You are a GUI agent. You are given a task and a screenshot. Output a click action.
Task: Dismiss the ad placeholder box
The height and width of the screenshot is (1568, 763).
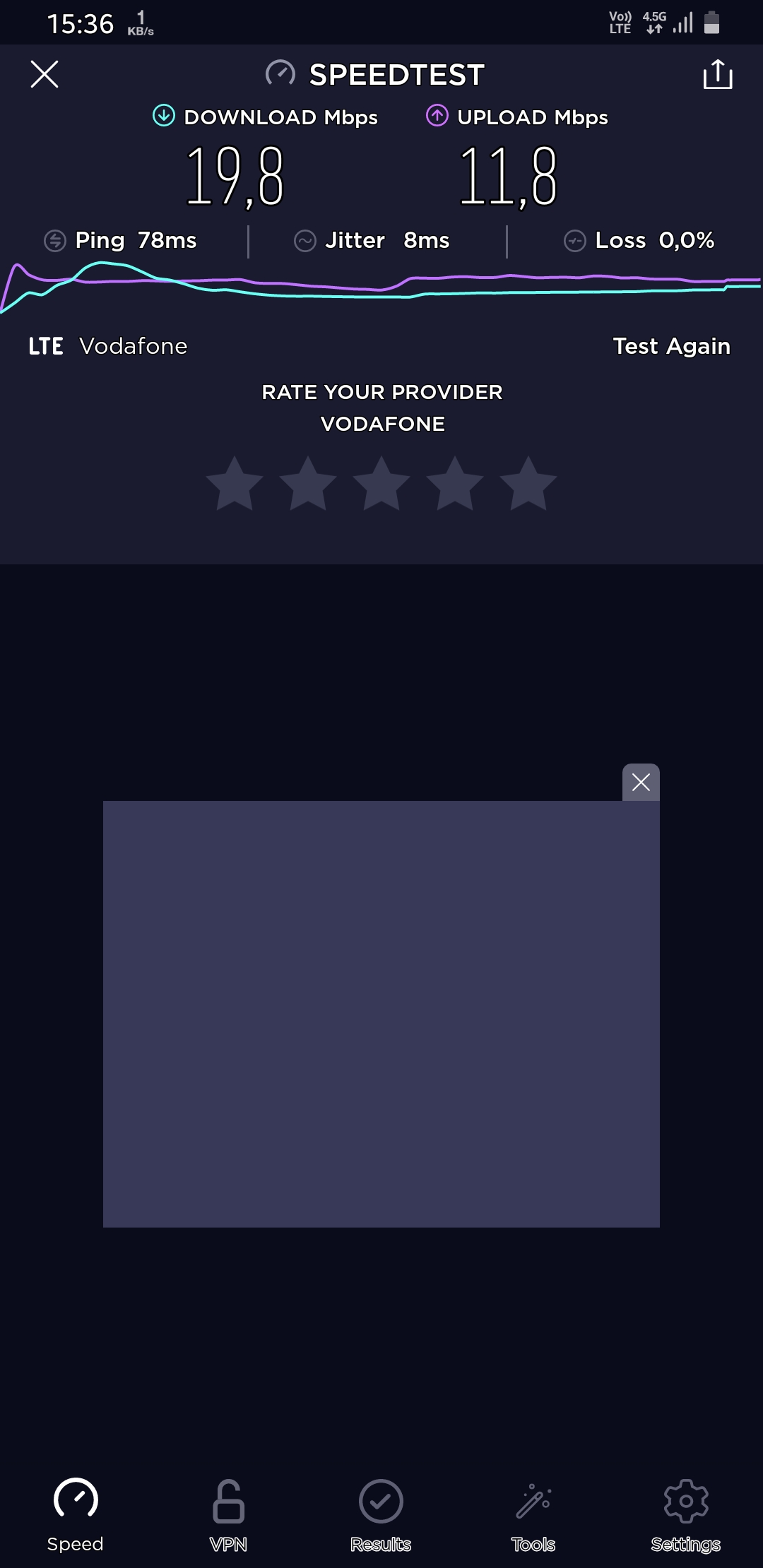click(x=641, y=782)
